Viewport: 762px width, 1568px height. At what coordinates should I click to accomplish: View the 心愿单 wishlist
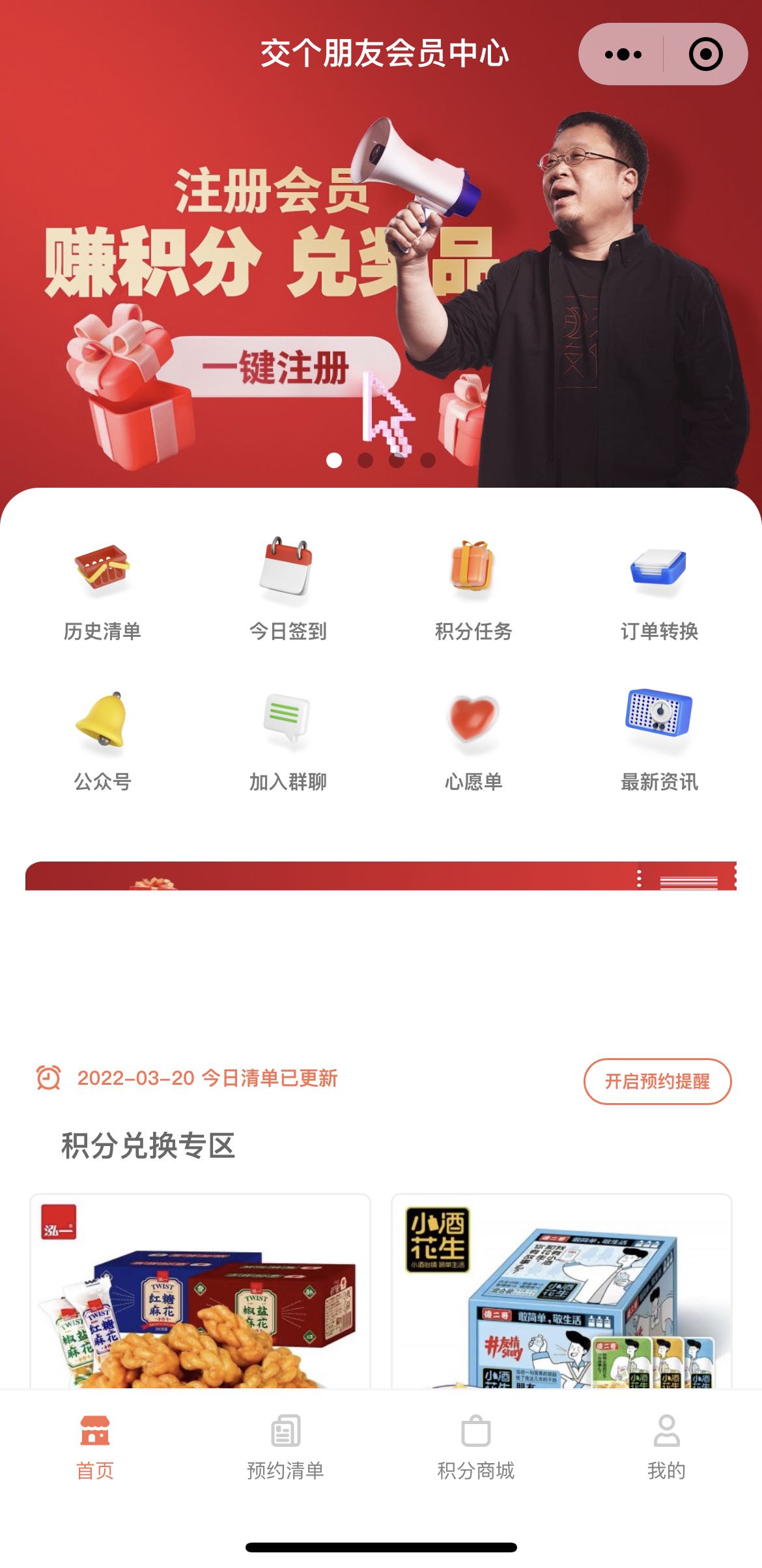coord(473,740)
